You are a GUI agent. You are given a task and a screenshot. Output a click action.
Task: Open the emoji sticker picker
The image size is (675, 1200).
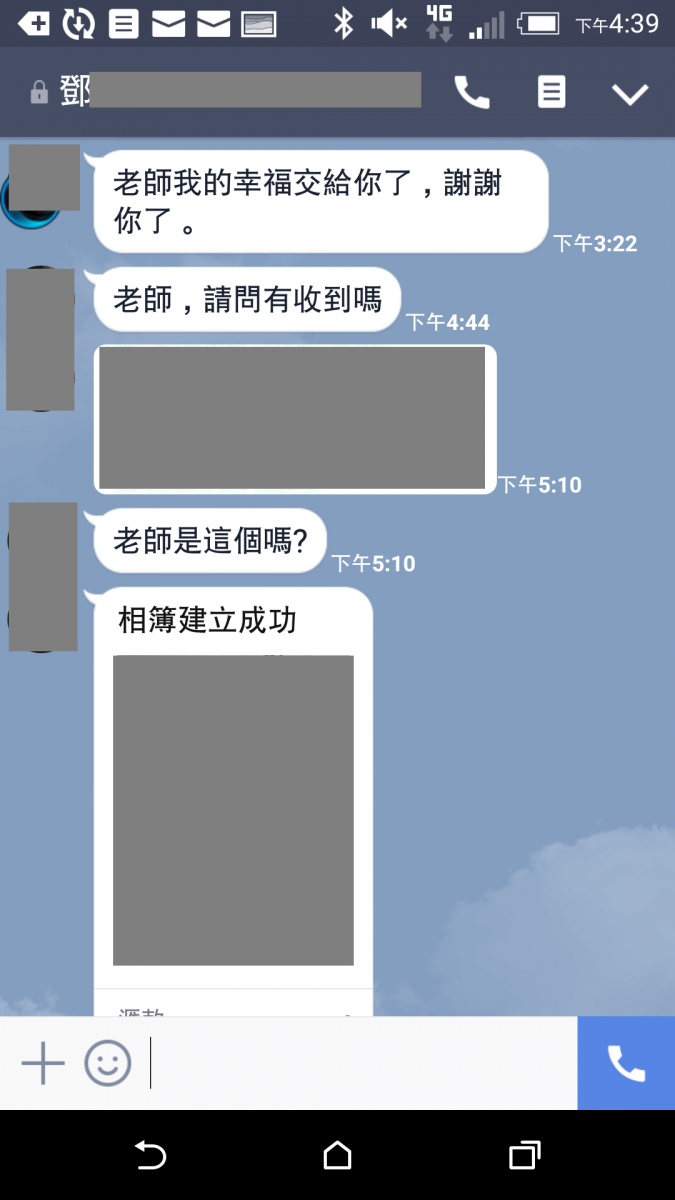coord(107,1063)
